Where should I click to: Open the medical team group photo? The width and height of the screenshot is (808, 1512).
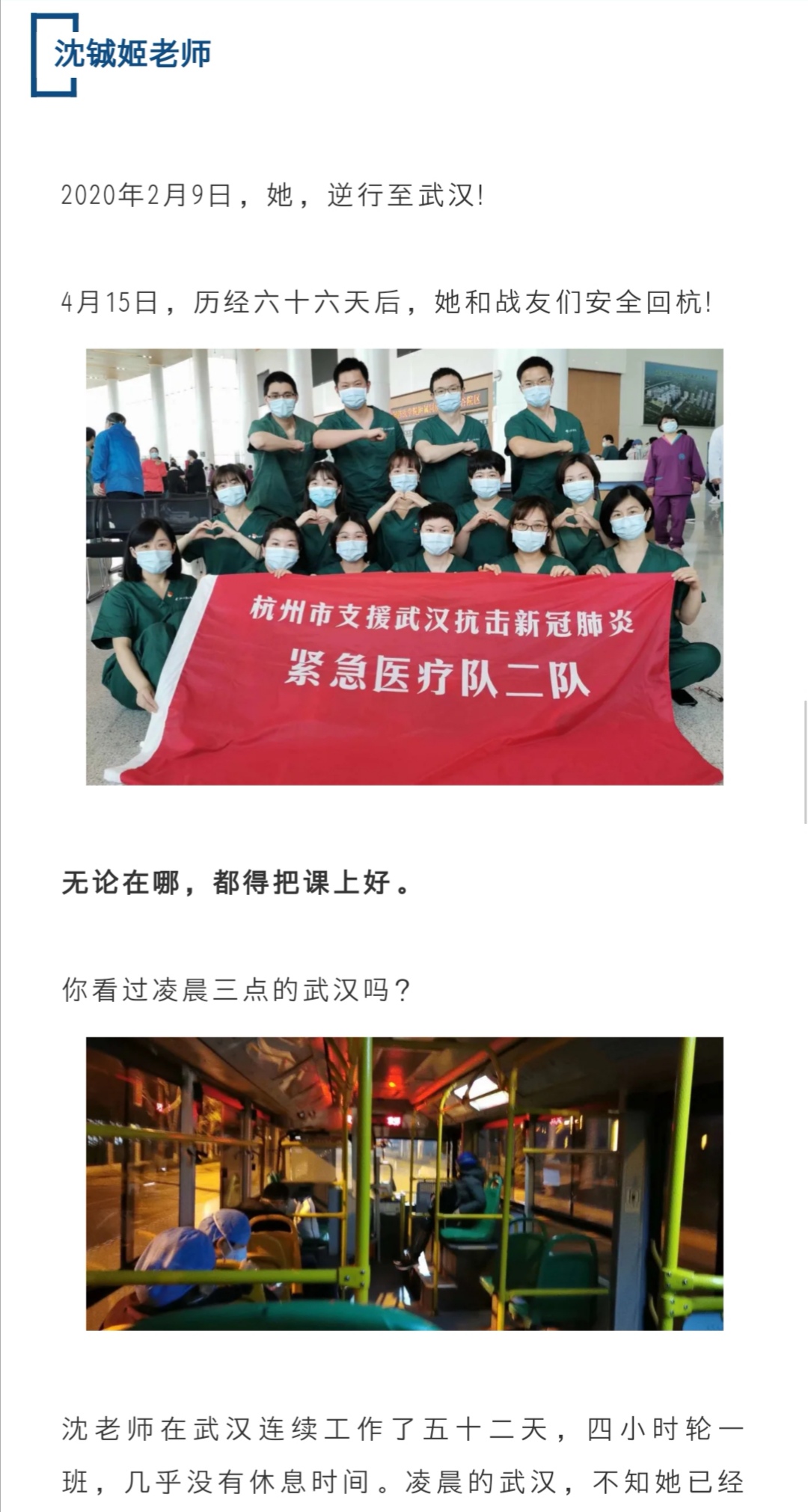coord(404,566)
